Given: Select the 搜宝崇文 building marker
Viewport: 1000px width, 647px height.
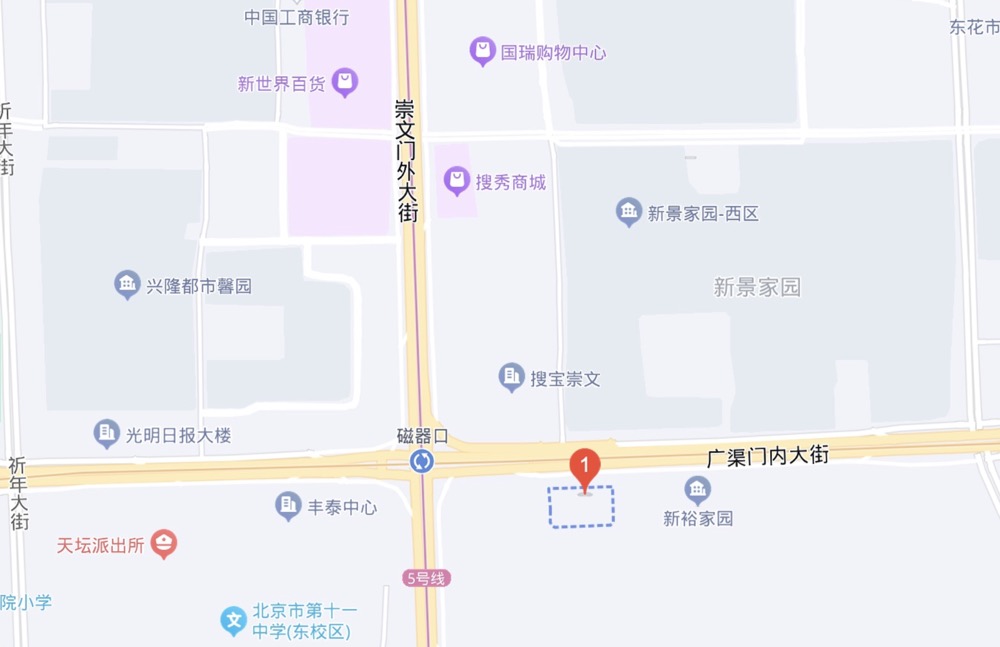Looking at the screenshot, I should 511,378.
